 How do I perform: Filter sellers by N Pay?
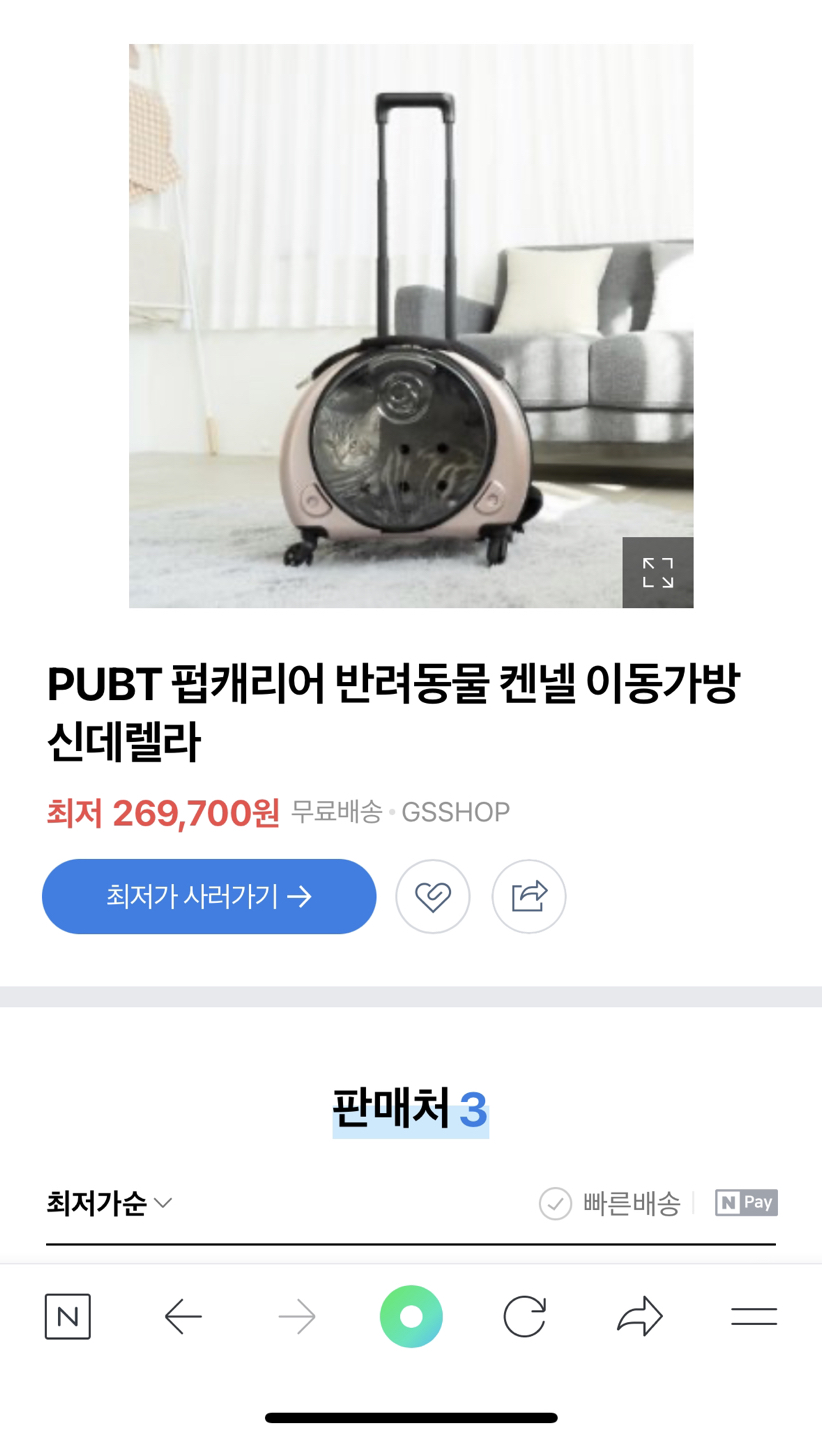click(x=746, y=1203)
